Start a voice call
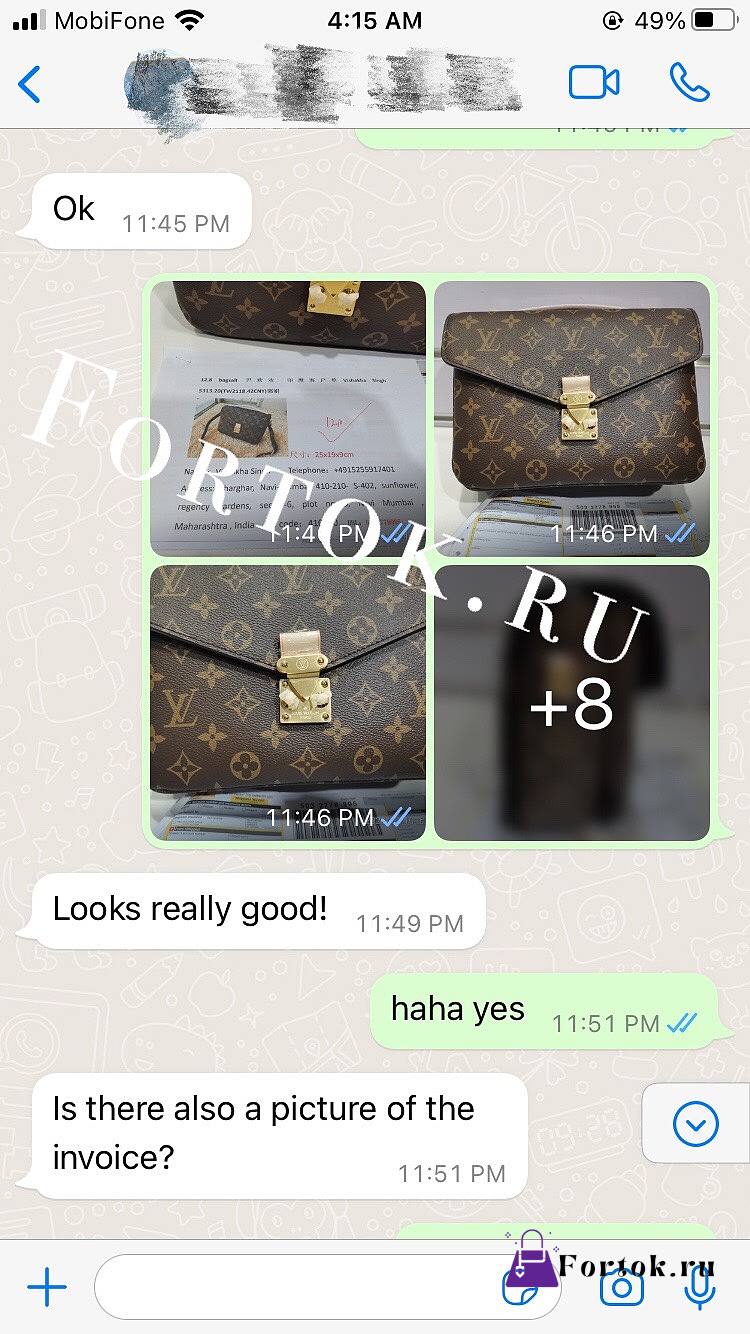This screenshot has width=750, height=1334. point(689,83)
